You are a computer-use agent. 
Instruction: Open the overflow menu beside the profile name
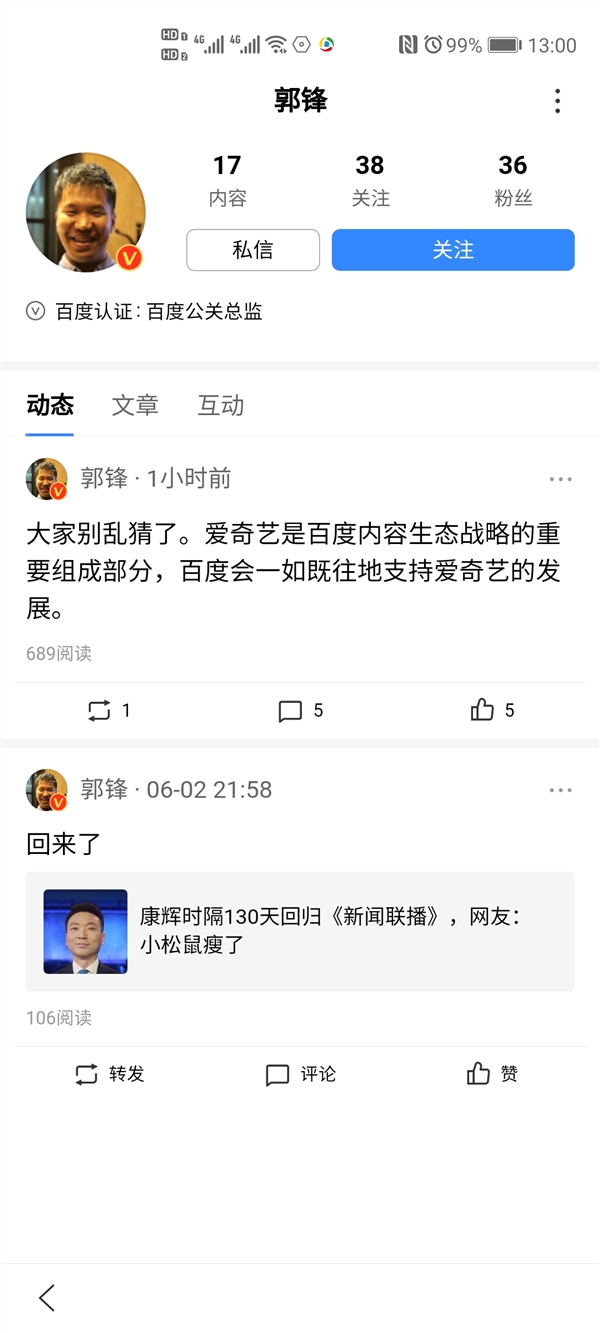(557, 101)
